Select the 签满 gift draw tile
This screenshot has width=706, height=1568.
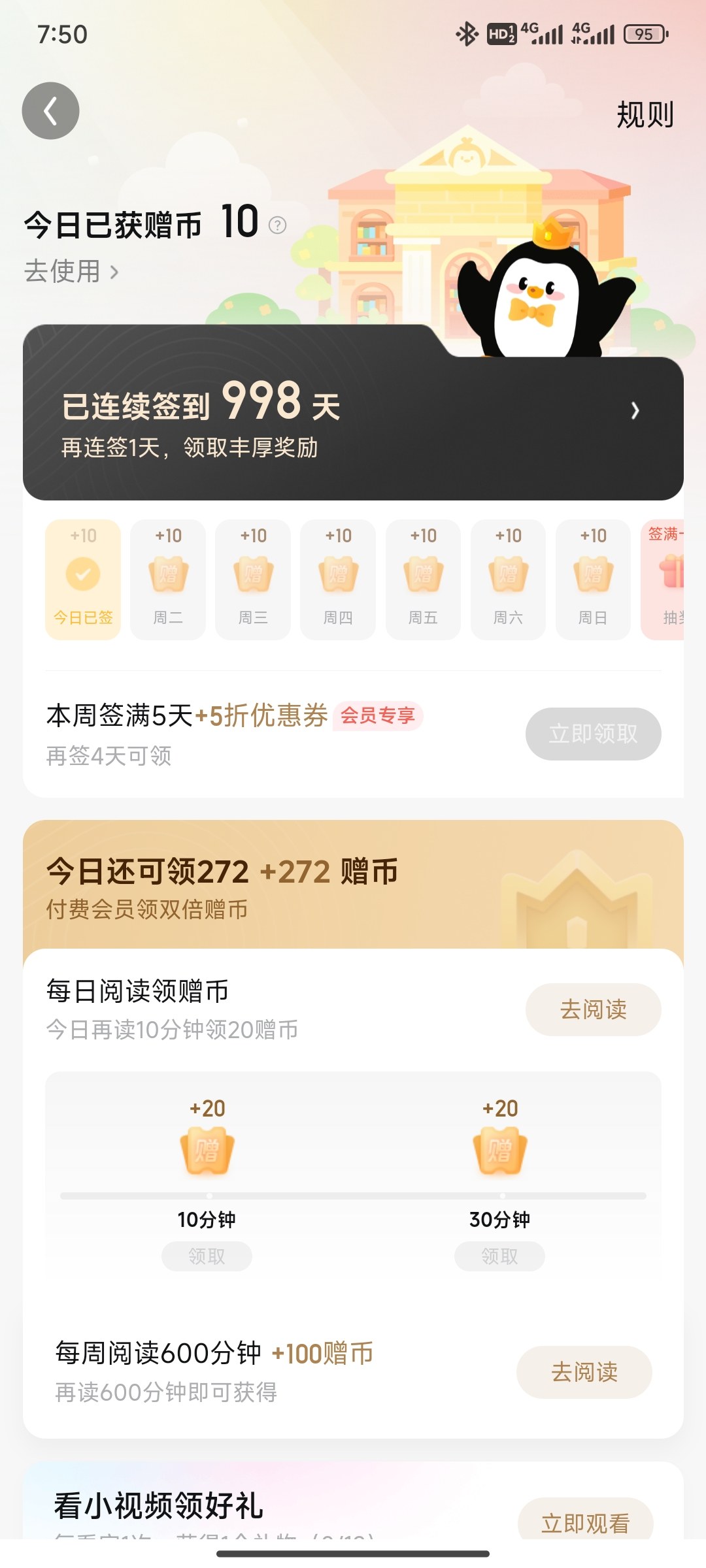pyautogui.click(x=664, y=579)
